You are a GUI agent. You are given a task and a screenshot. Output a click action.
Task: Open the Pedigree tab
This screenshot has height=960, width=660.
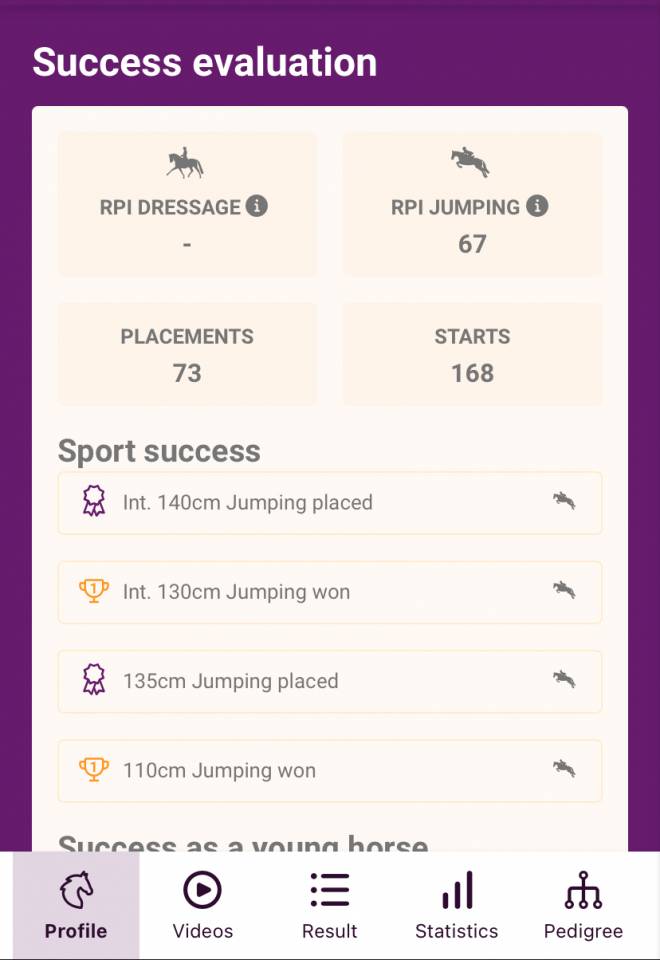(583, 906)
